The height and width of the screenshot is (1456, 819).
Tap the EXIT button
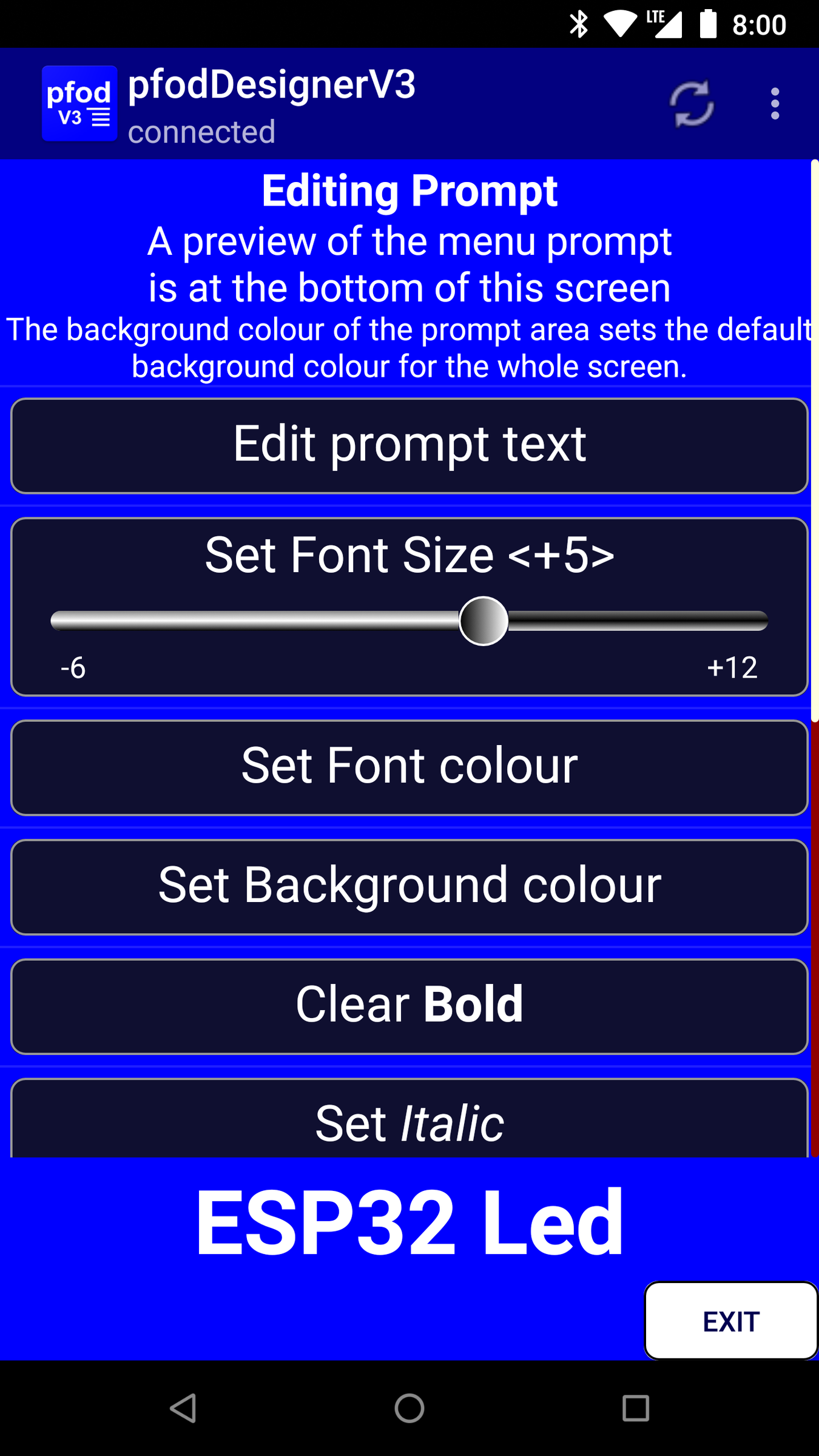pos(730,1320)
